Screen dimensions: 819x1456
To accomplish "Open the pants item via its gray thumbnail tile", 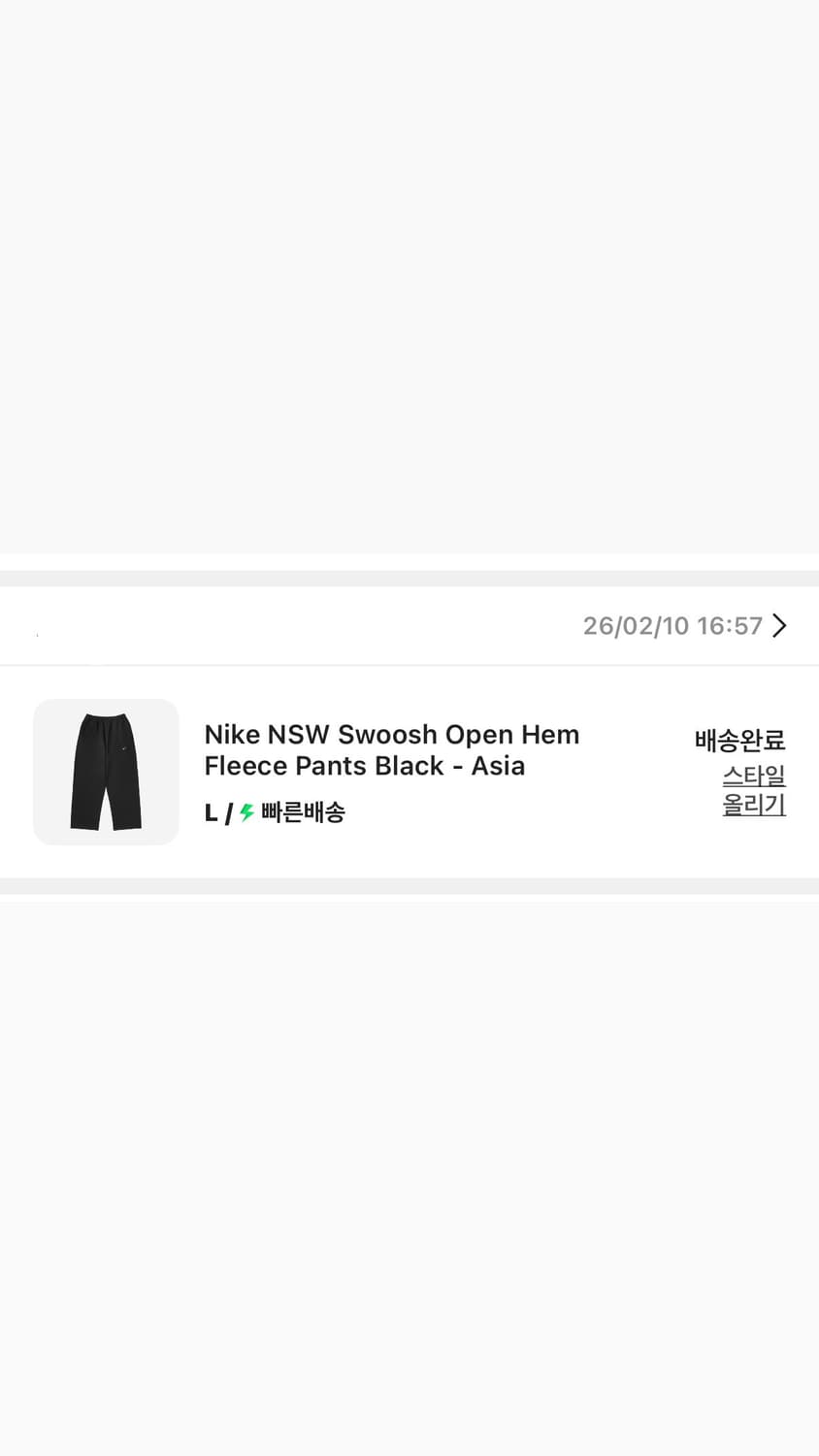I will 105,772.
